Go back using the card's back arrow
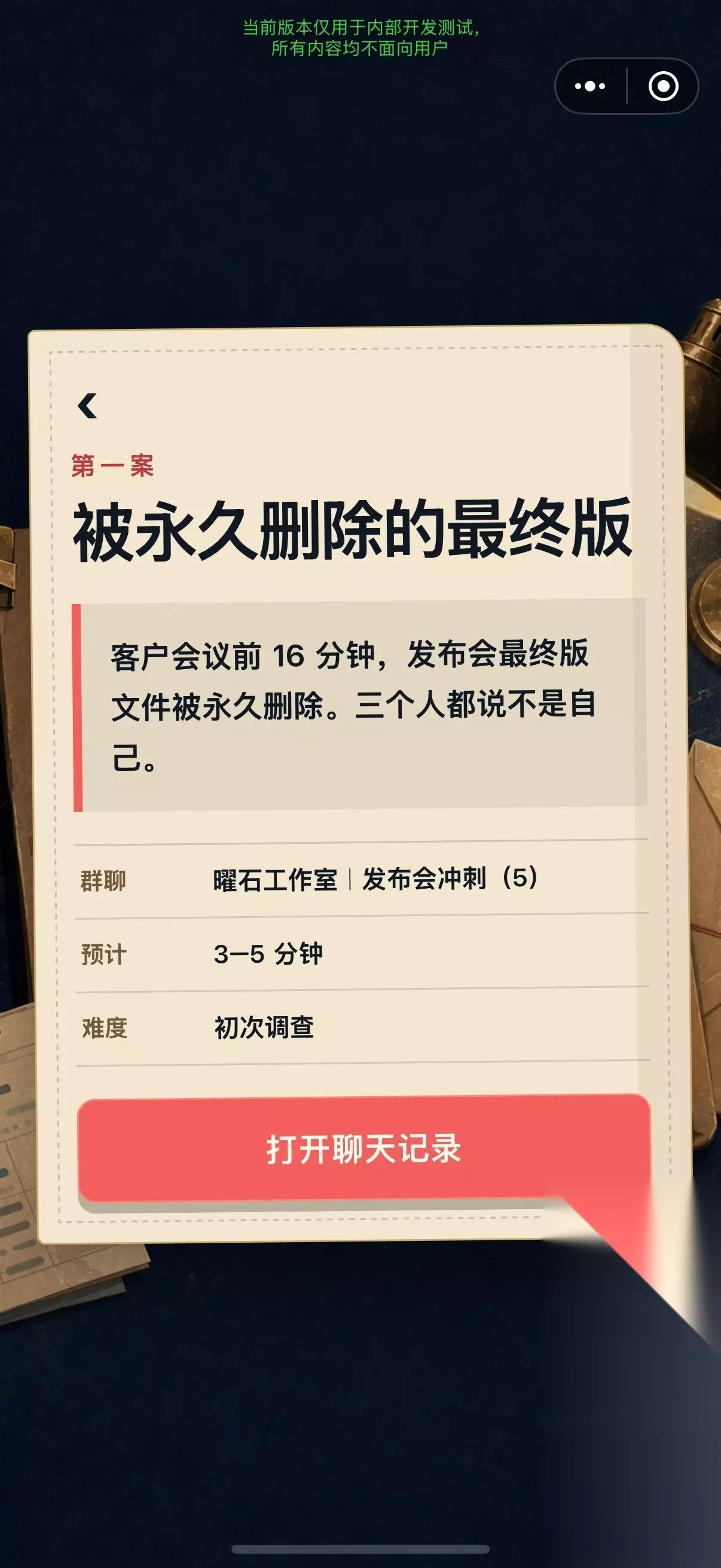Viewport: 721px width, 1568px height. pyautogui.click(x=88, y=405)
